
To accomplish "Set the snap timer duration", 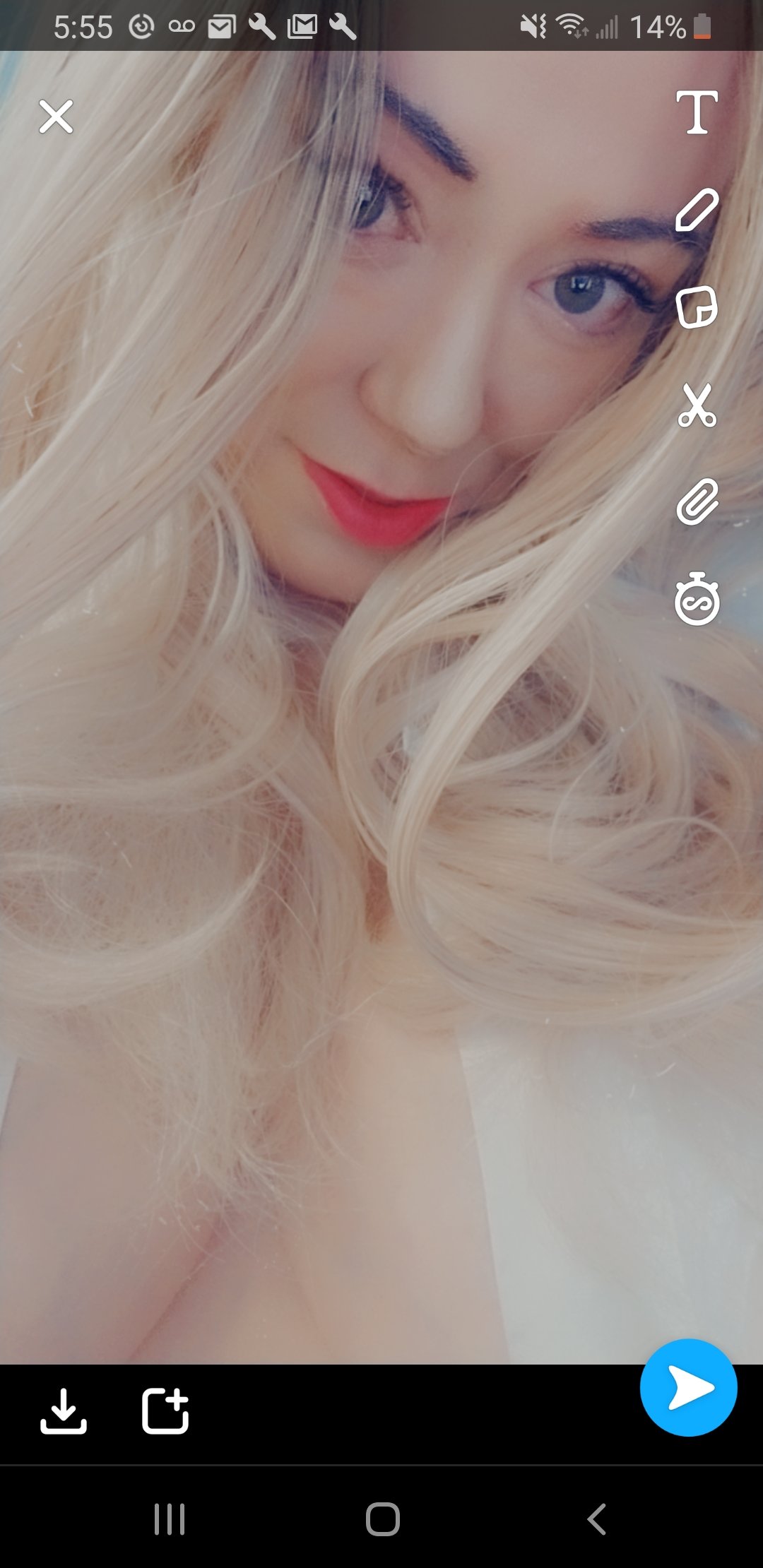I will tap(697, 600).
